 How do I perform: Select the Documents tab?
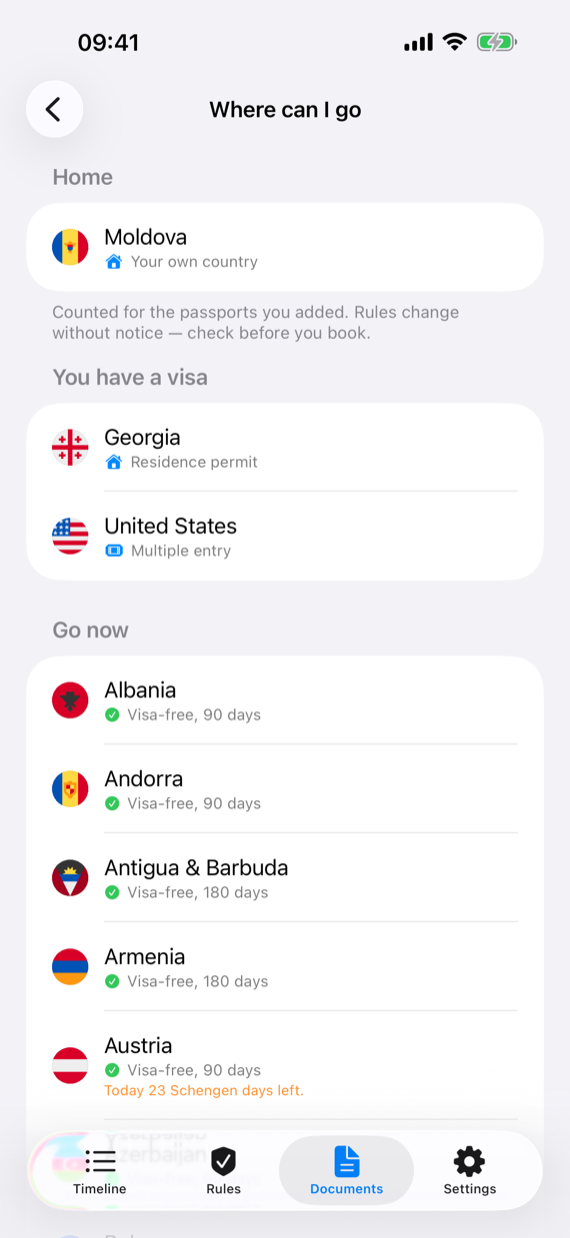(x=346, y=1171)
